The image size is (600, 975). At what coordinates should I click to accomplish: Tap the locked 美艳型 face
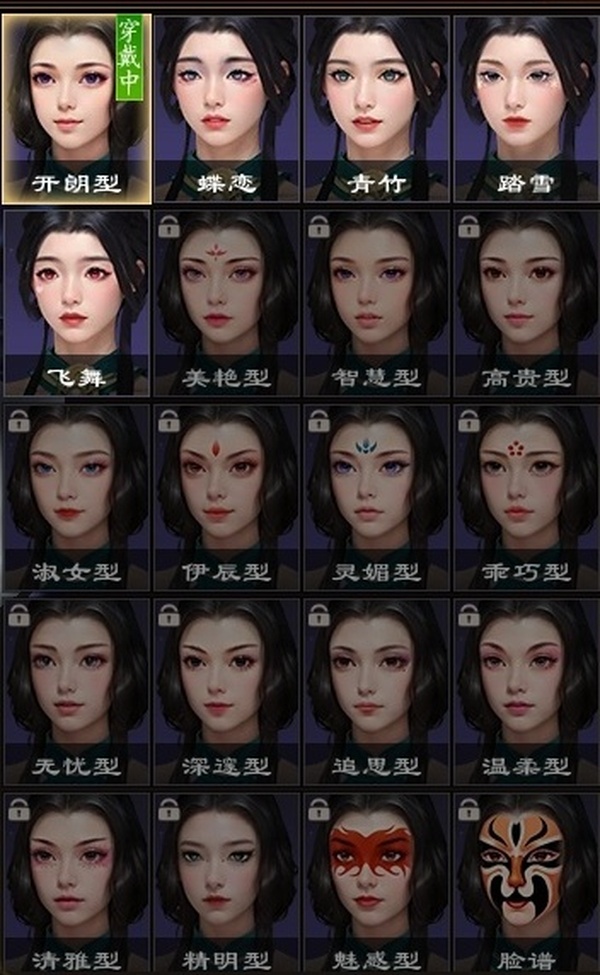coord(226,300)
